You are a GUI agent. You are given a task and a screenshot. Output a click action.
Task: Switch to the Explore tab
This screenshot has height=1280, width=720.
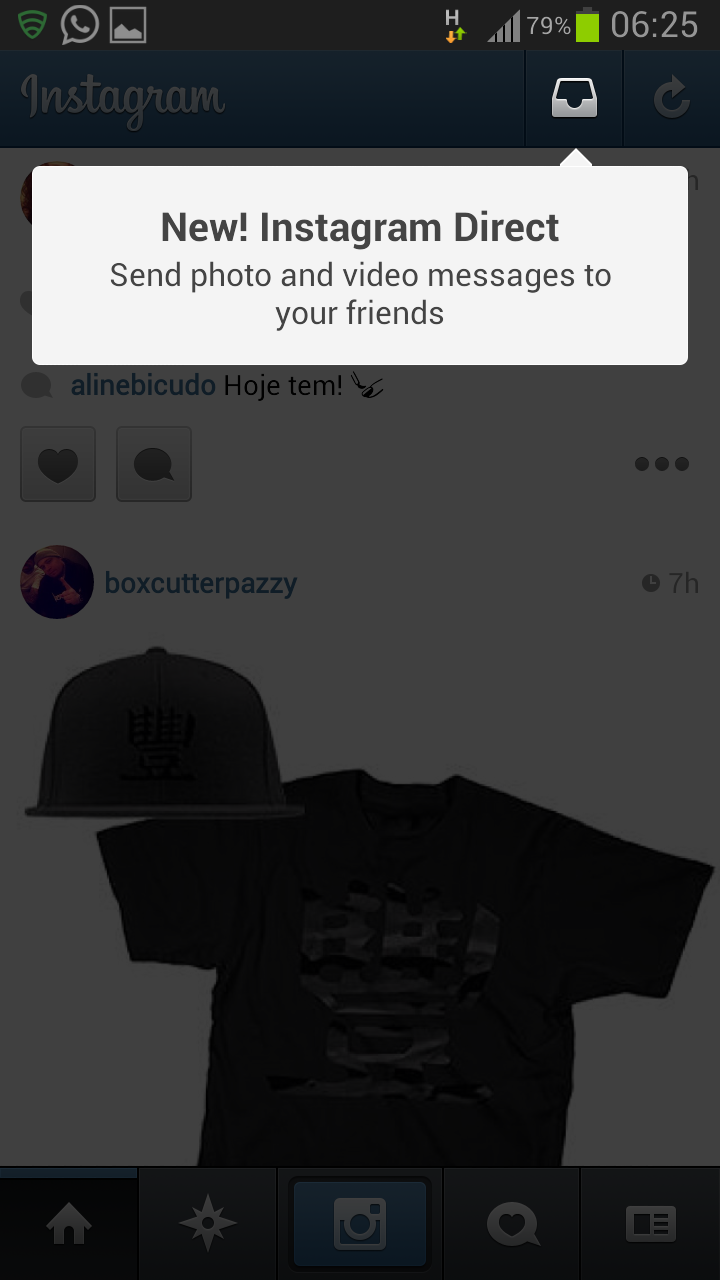pyautogui.click(x=207, y=1223)
